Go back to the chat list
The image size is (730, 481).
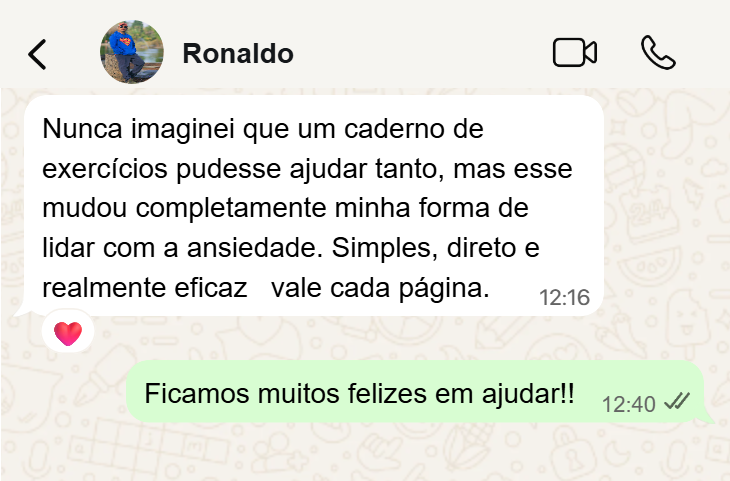click(37, 54)
